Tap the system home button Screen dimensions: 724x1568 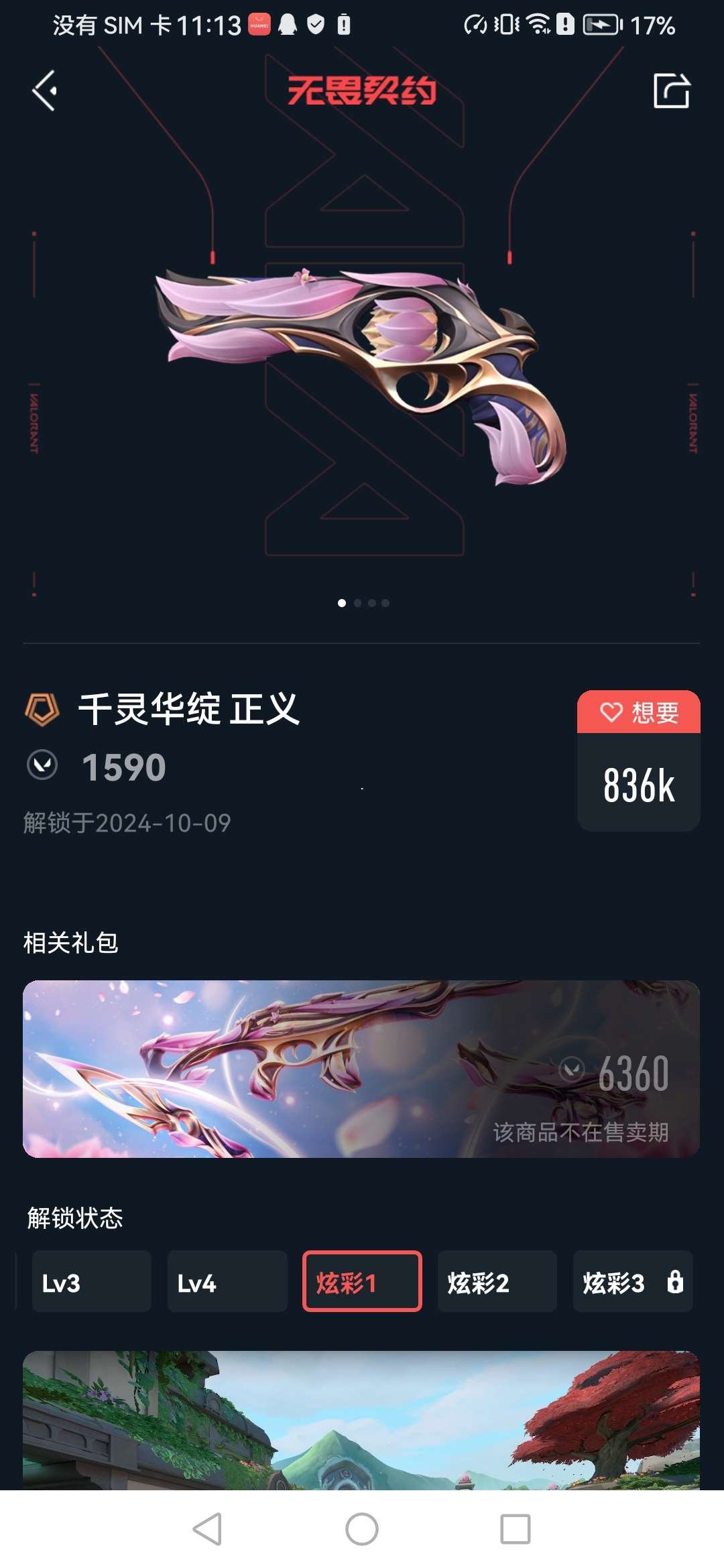click(x=362, y=1529)
